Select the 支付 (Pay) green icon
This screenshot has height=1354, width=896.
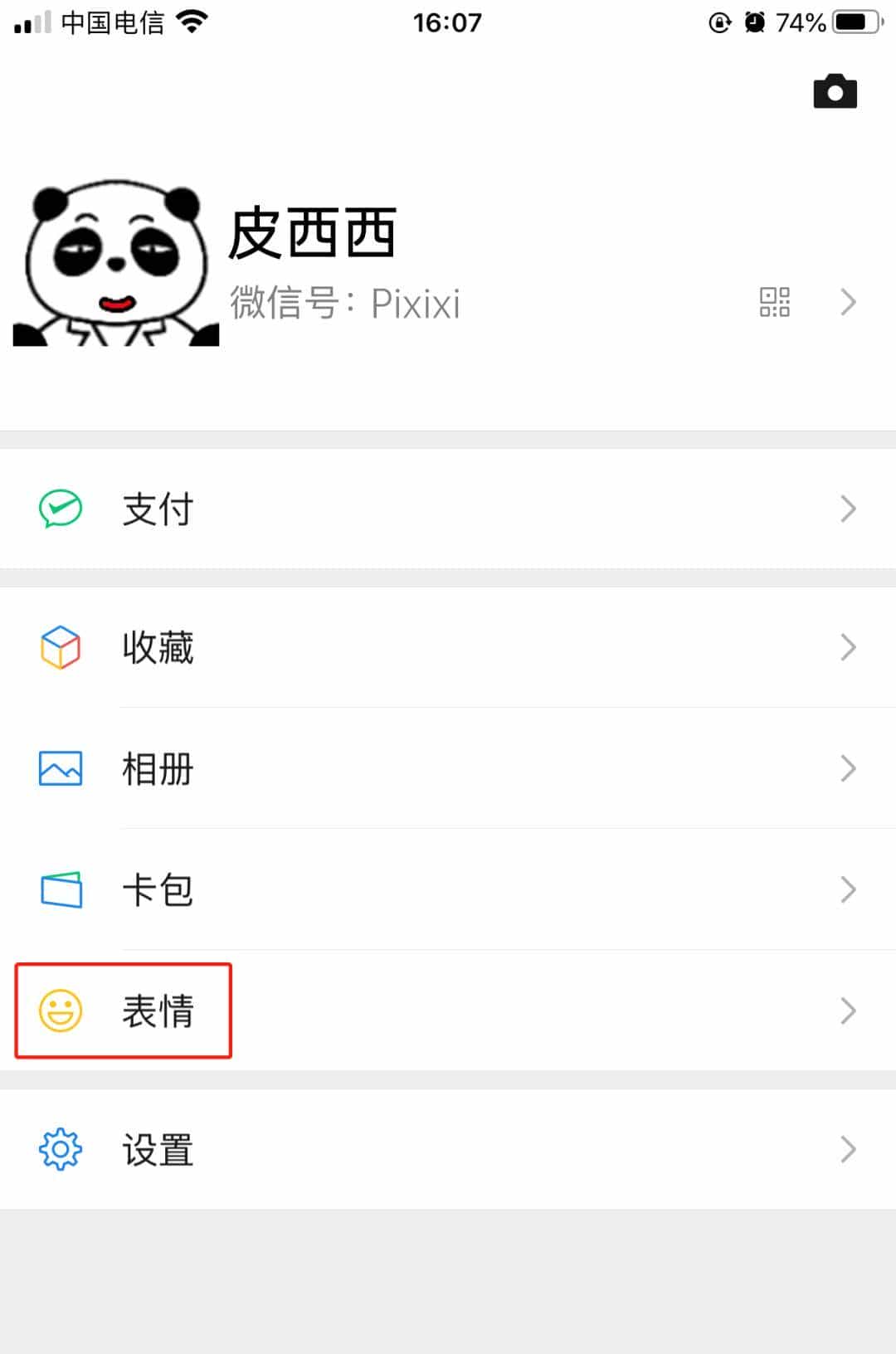coord(58,509)
